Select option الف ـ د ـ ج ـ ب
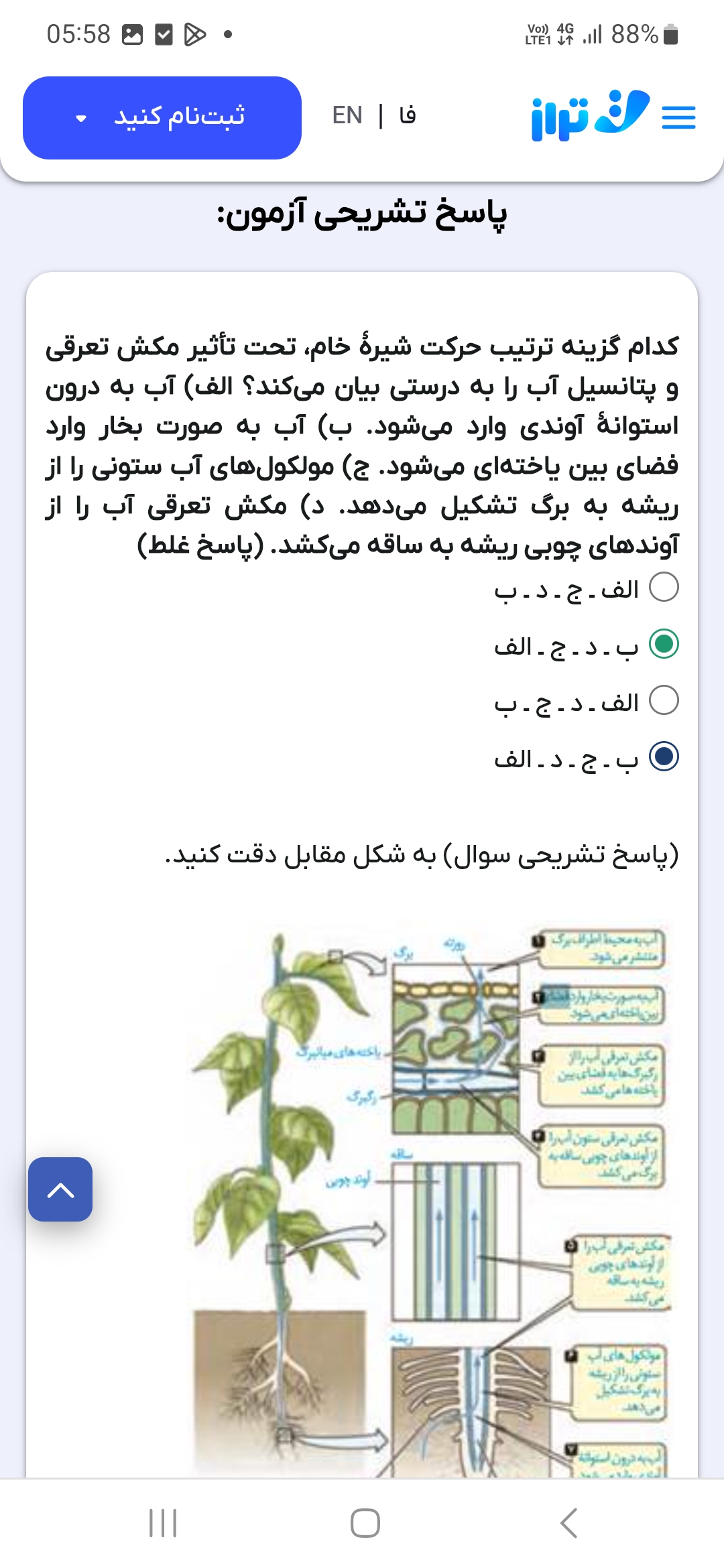Image resolution: width=724 pixels, height=1568 pixels. click(x=664, y=701)
